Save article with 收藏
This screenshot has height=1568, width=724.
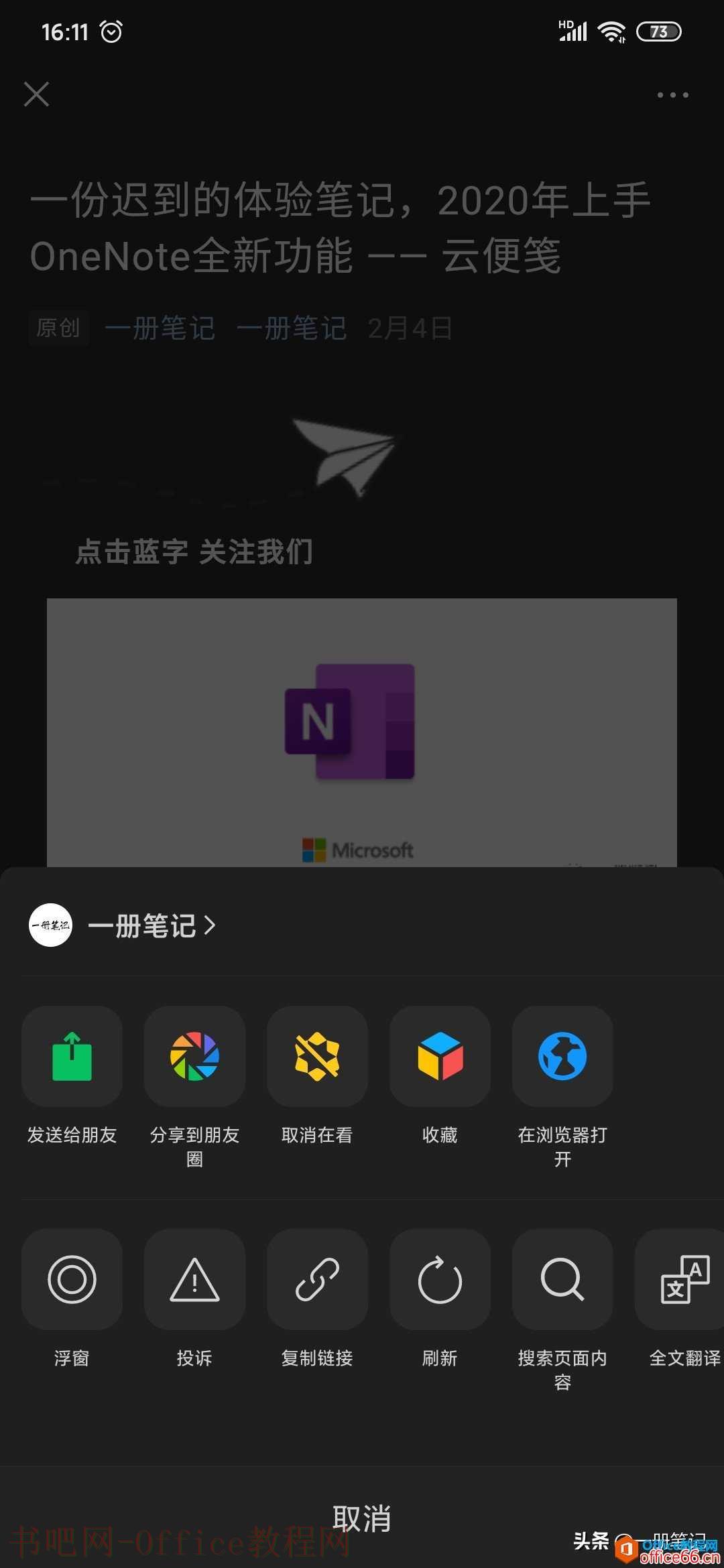pyautogui.click(x=440, y=1057)
